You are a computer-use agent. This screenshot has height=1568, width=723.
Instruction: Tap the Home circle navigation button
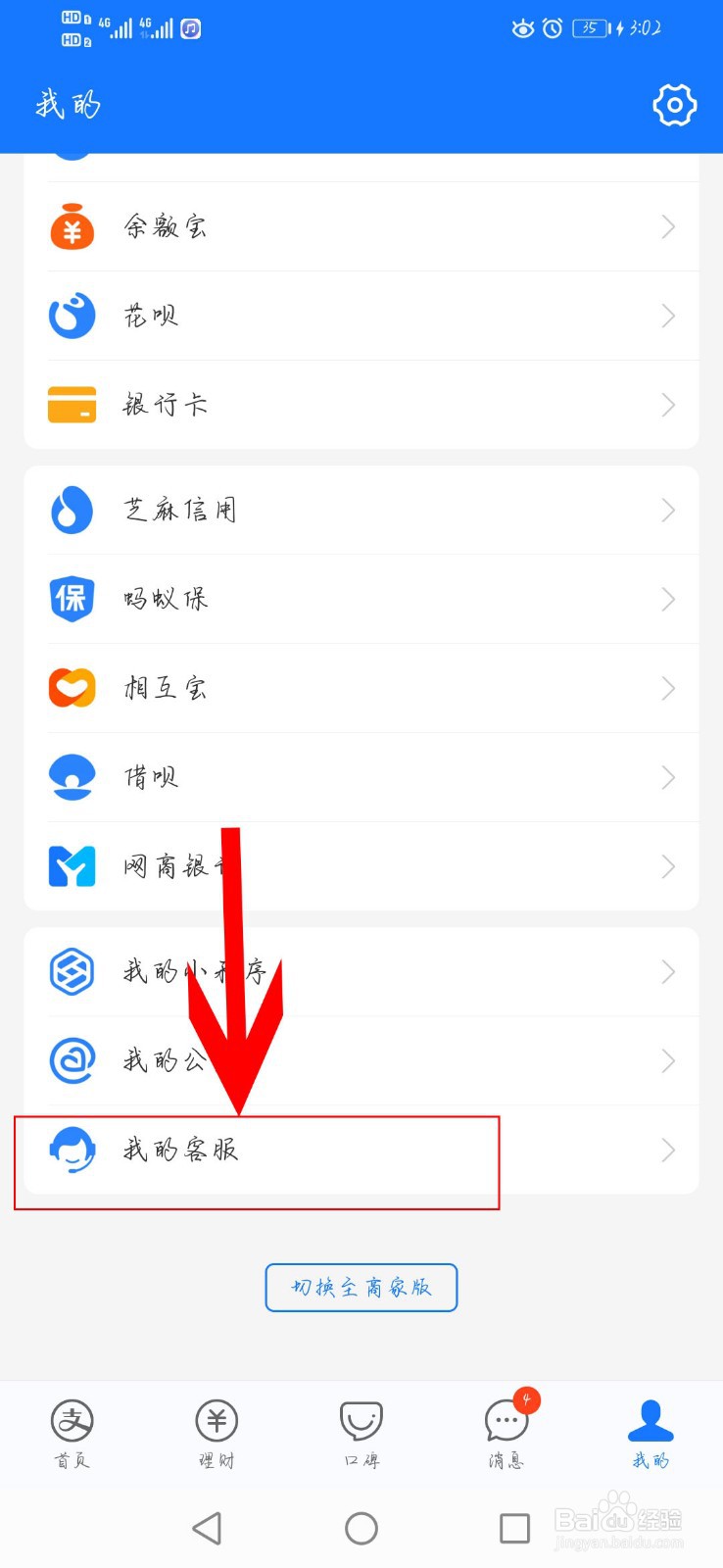[x=361, y=1528]
